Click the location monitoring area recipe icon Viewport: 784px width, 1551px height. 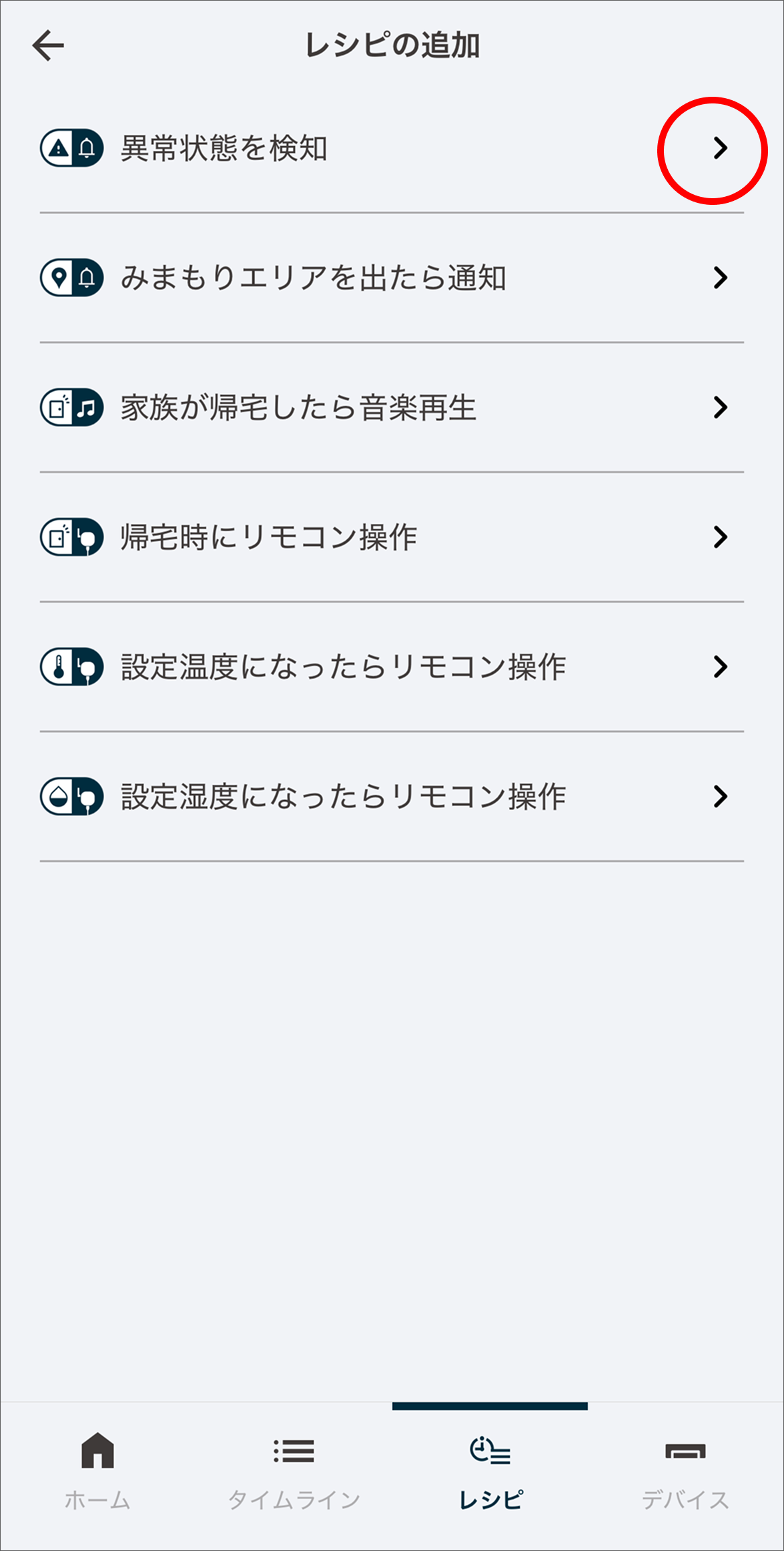pos(71,278)
